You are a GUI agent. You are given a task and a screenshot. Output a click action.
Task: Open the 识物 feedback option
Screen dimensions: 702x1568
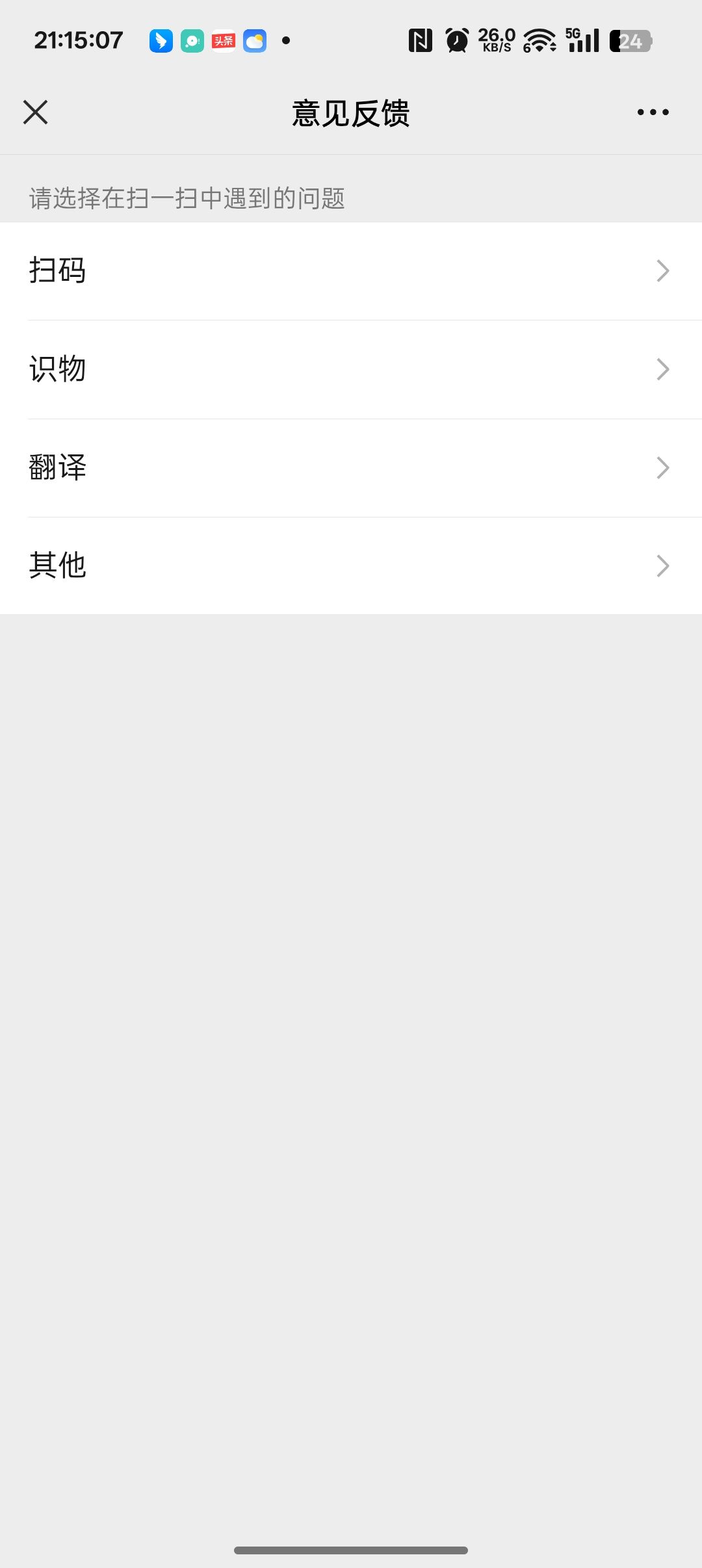coord(351,369)
